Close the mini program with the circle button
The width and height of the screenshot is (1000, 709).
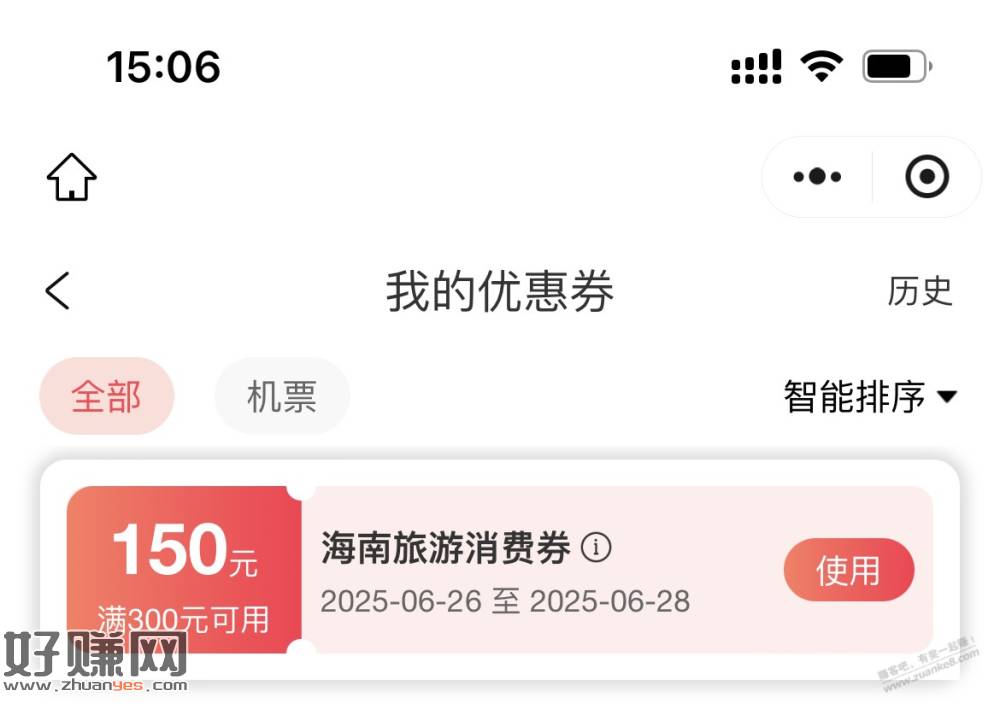click(926, 177)
